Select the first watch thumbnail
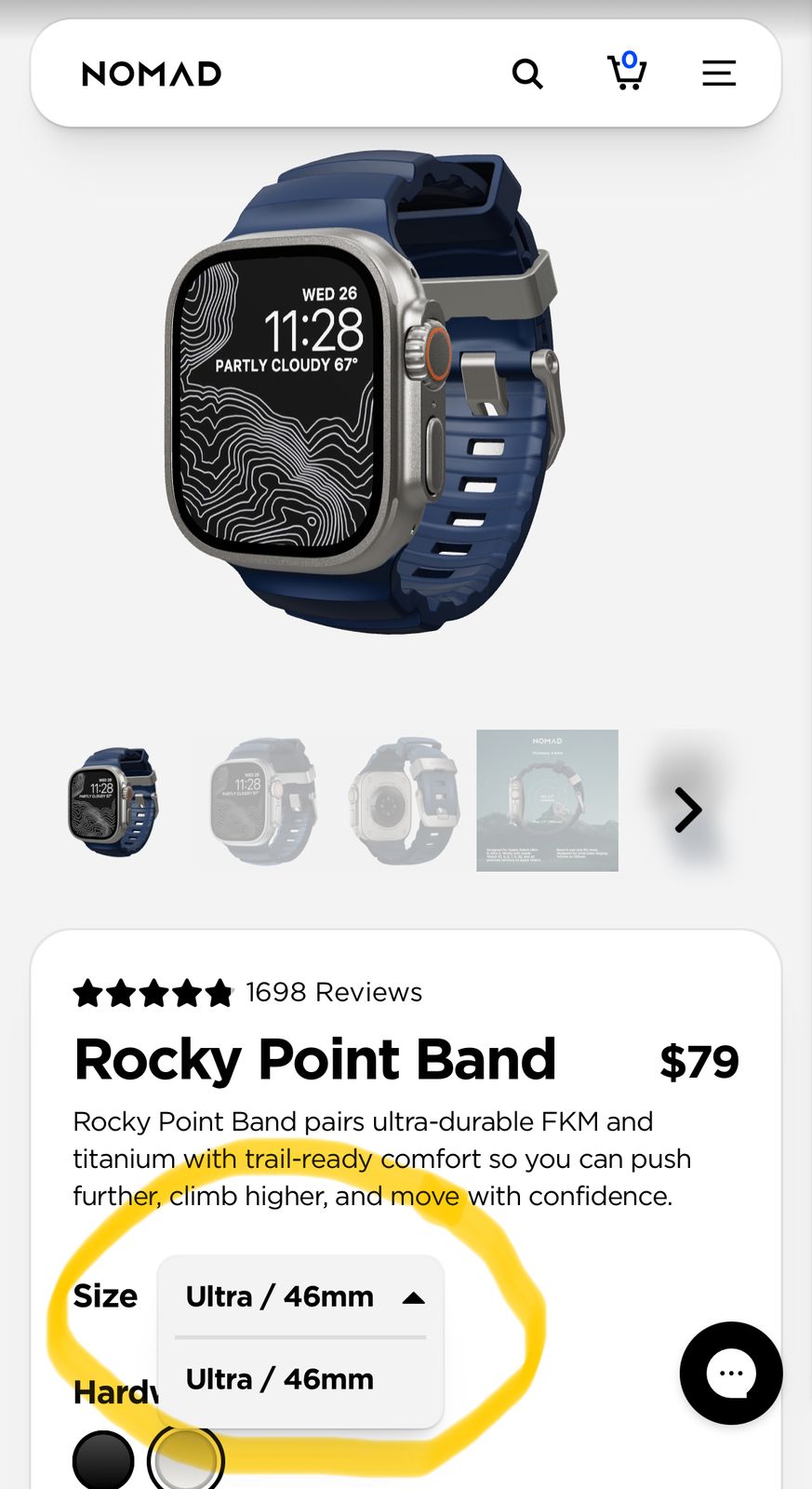This screenshot has height=1489, width=812. click(x=113, y=801)
